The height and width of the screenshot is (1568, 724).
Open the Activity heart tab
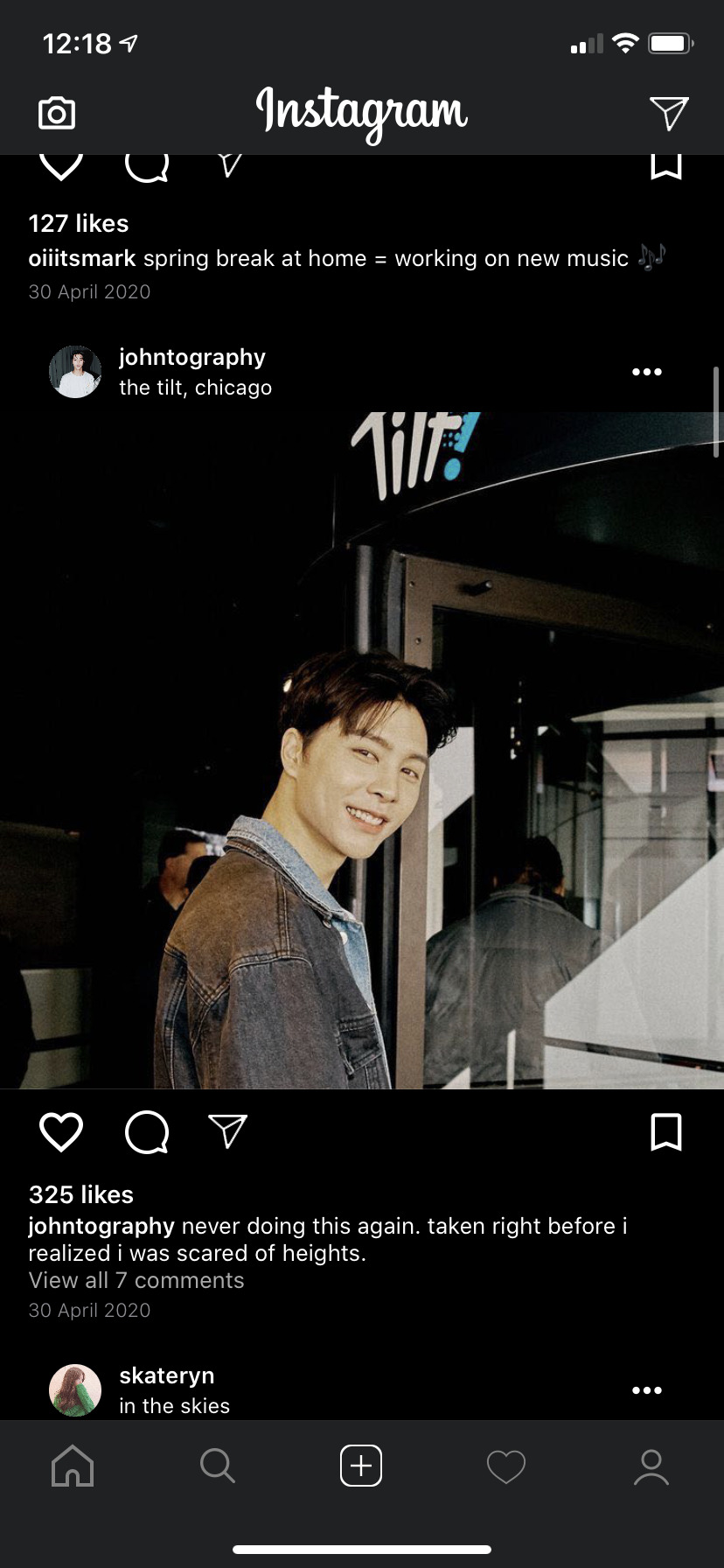pos(505,1466)
